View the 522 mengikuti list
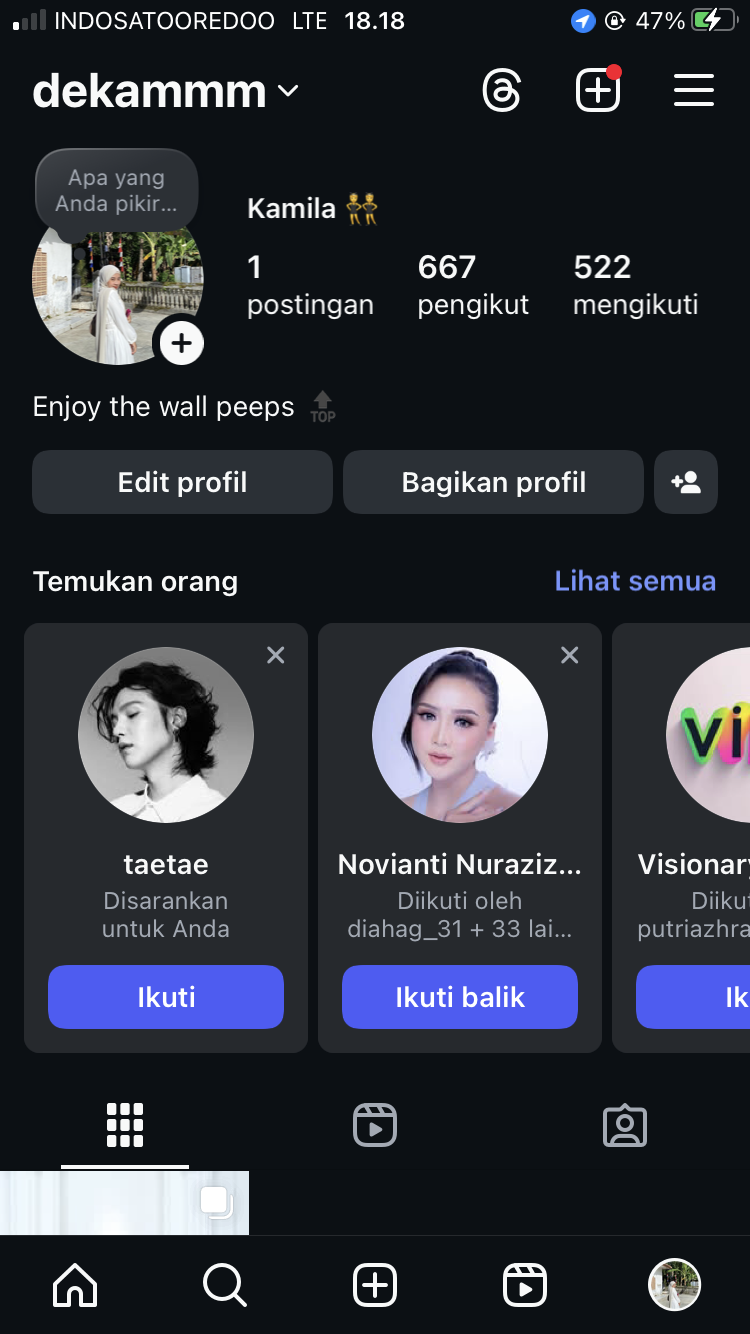 point(635,284)
